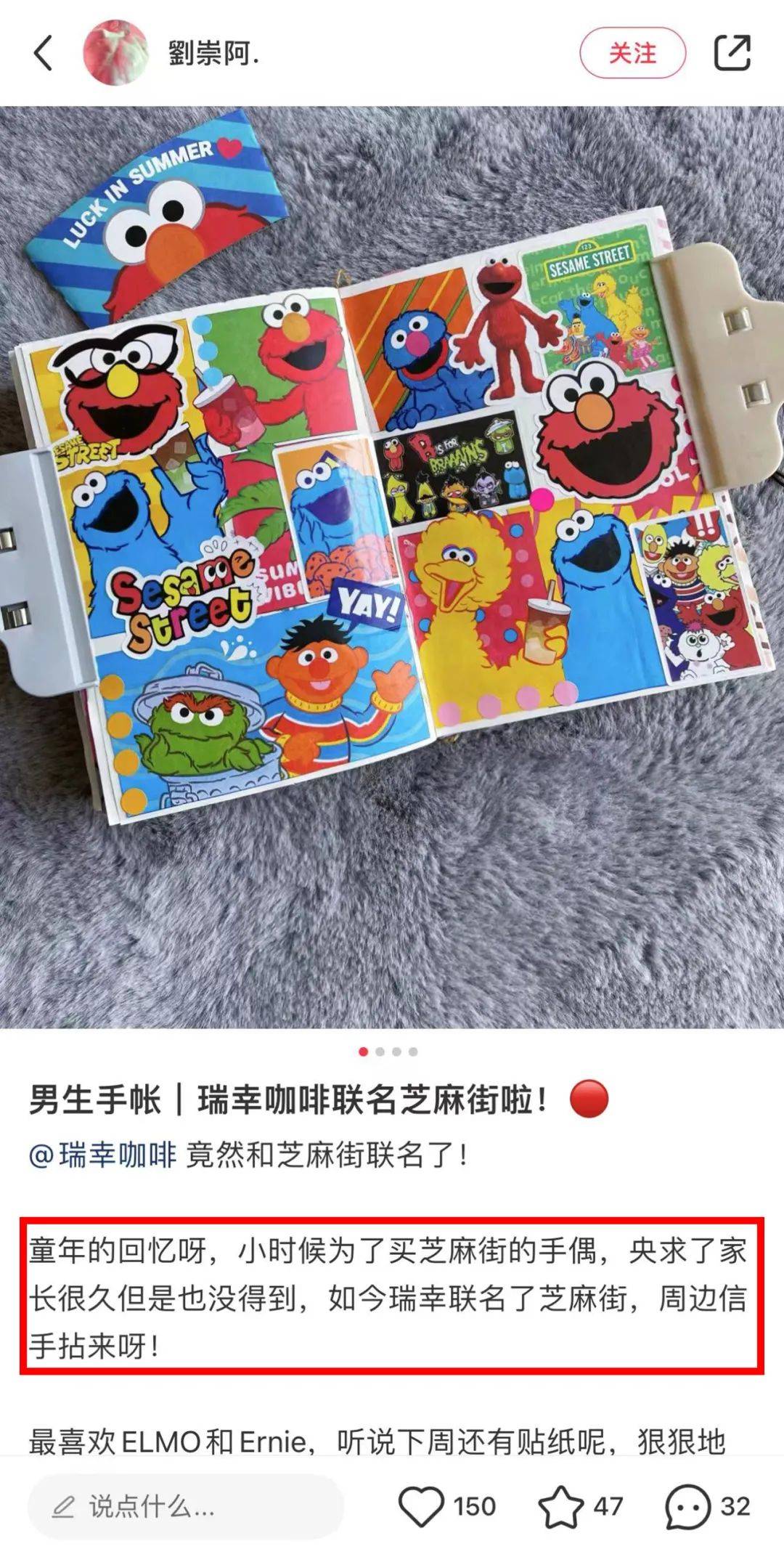784x1557 pixels.
Task: Share this post via top-right icon
Action: pyautogui.click(x=731, y=53)
